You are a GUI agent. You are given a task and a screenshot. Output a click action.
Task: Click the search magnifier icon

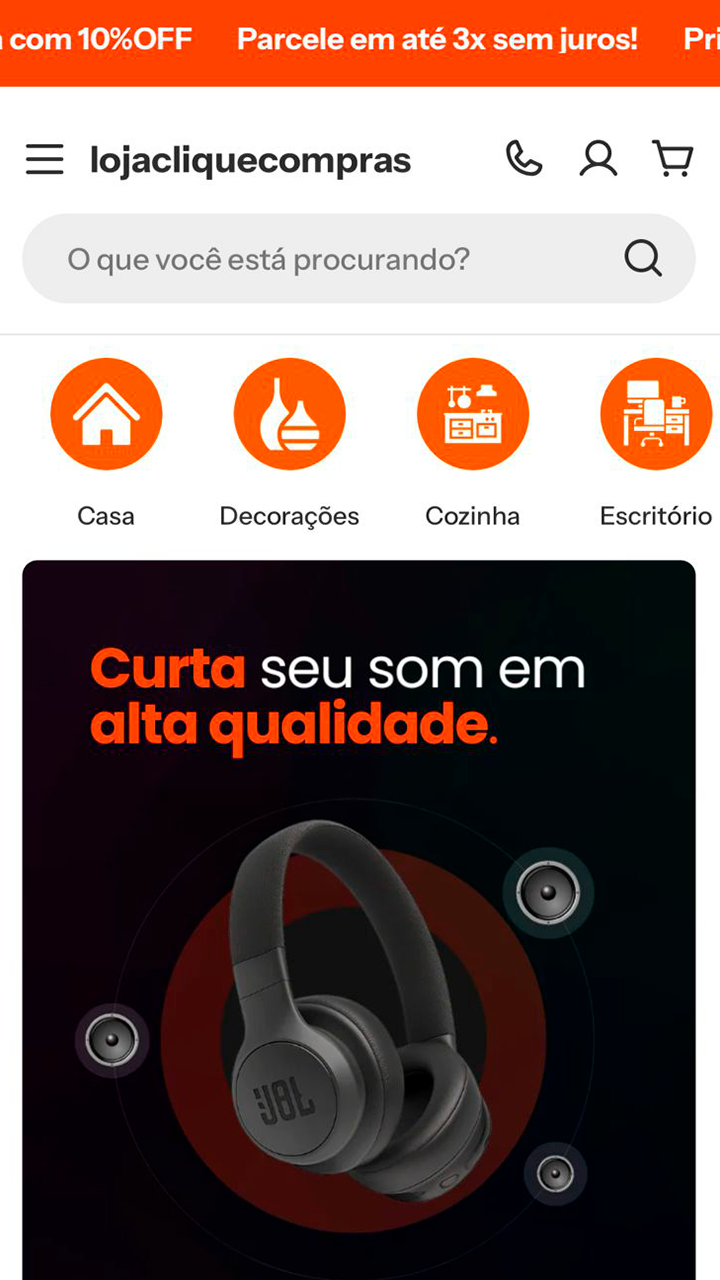(642, 258)
